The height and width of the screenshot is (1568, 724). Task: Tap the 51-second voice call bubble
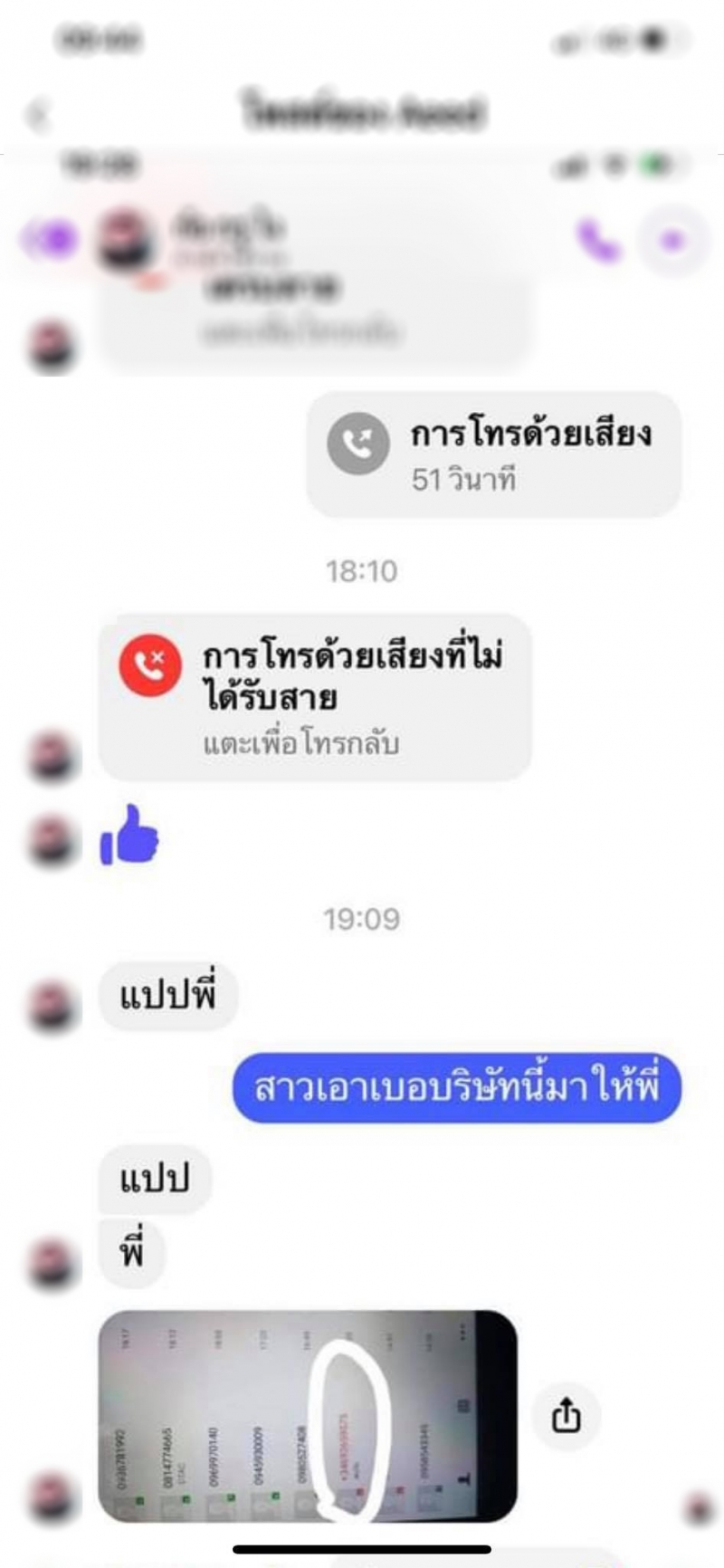(x=494, y=454)
